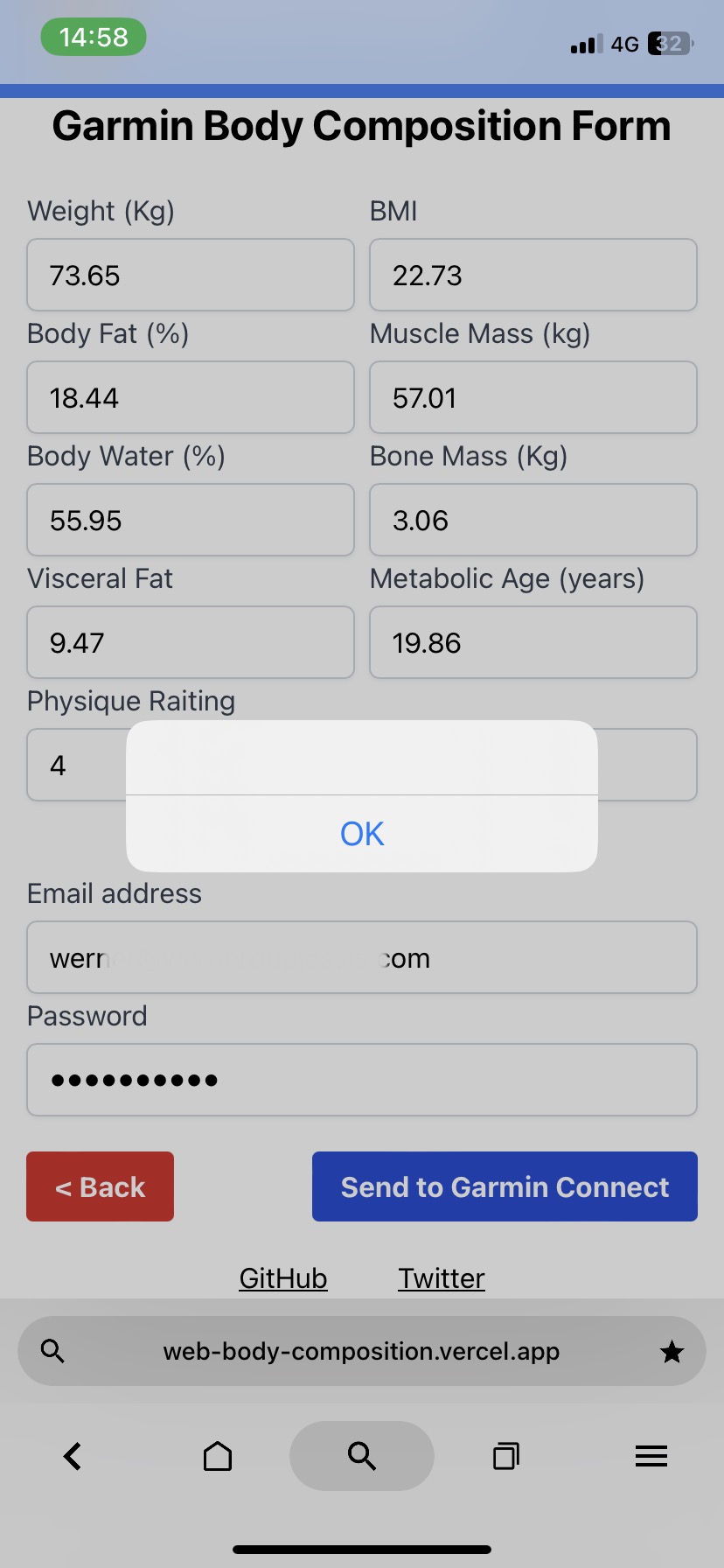
Task: Focus the Email address field
Action: (361, 957)
